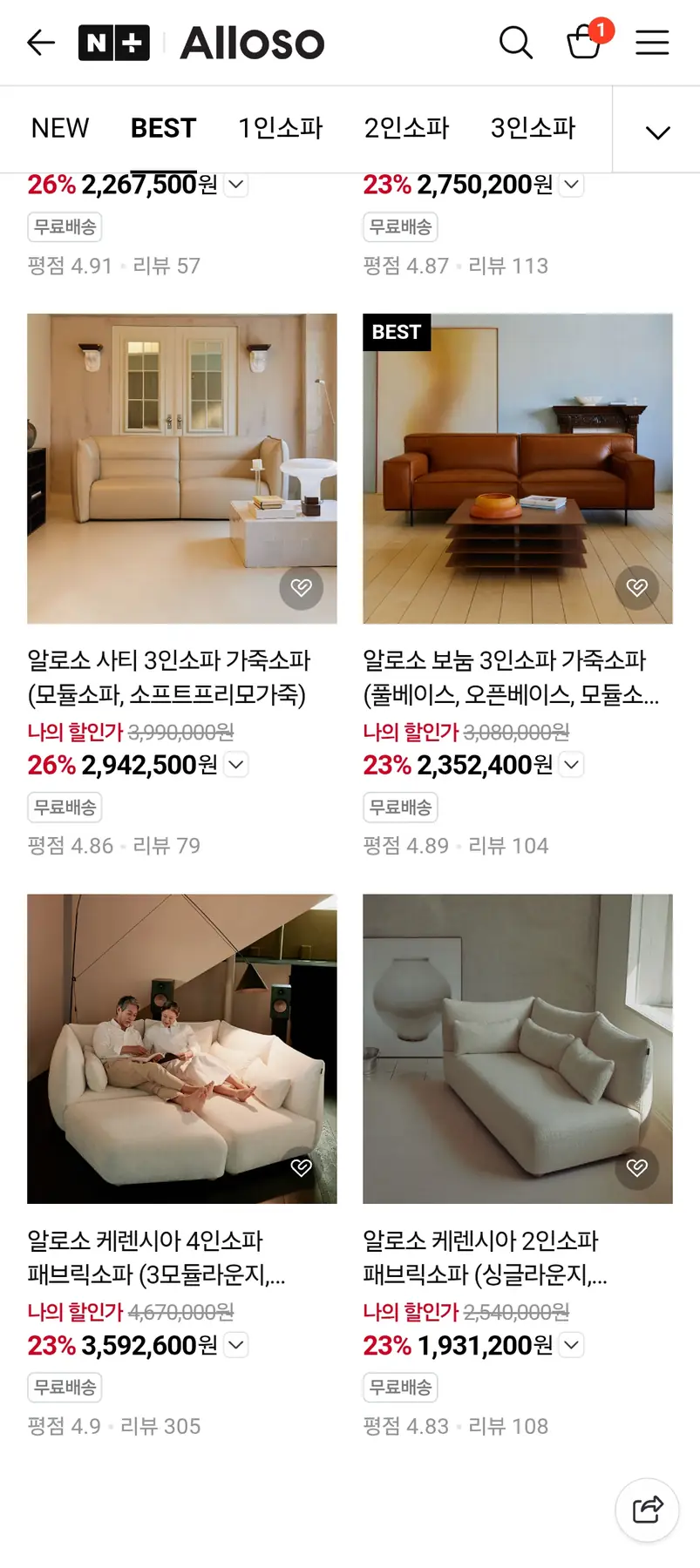This screenshot has height=1568, width=700.
Task: Show the 2인소파 category
Action: tap(406, 128)
